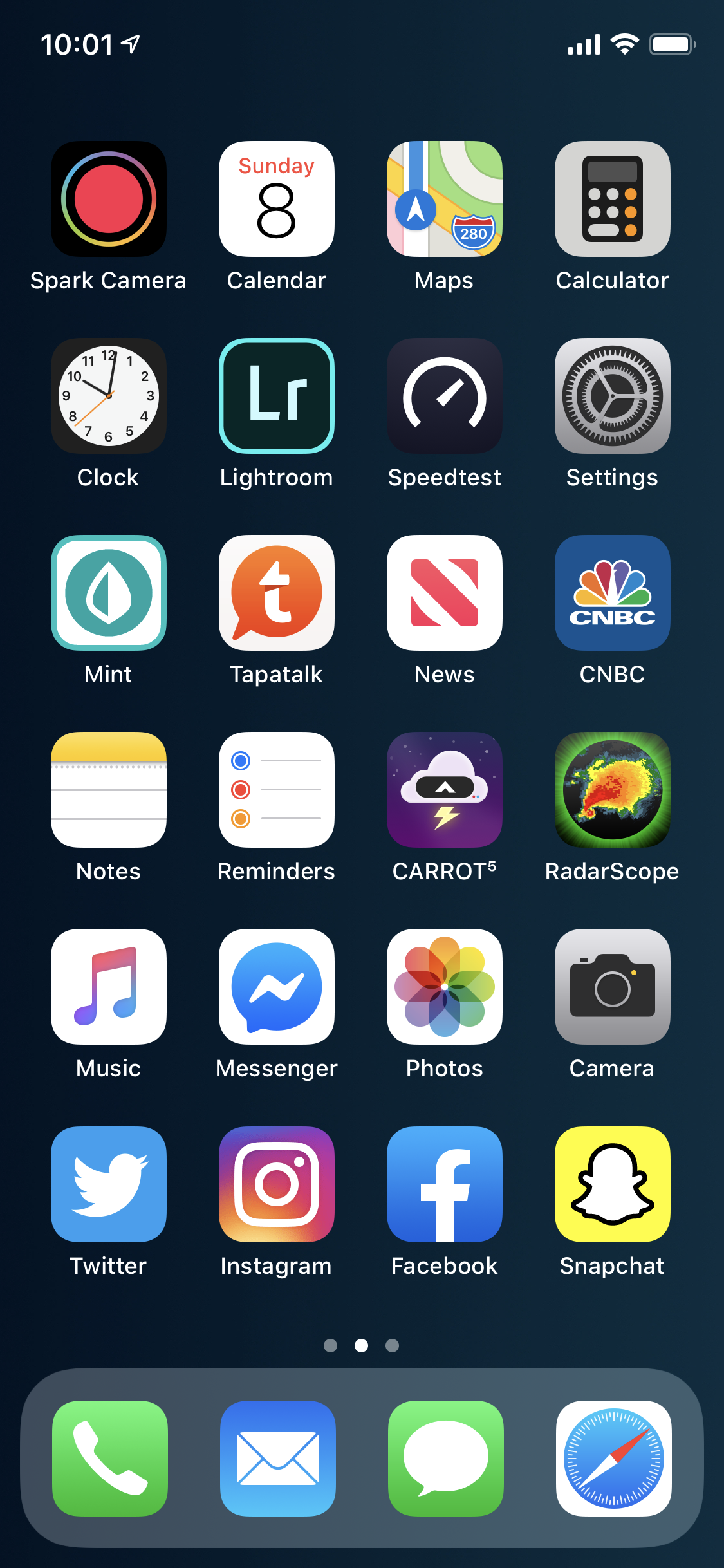Image resolution: width=724 pixels, height=1568 pixels.
Task: Launch Lightroom
Action: point(277,396)
